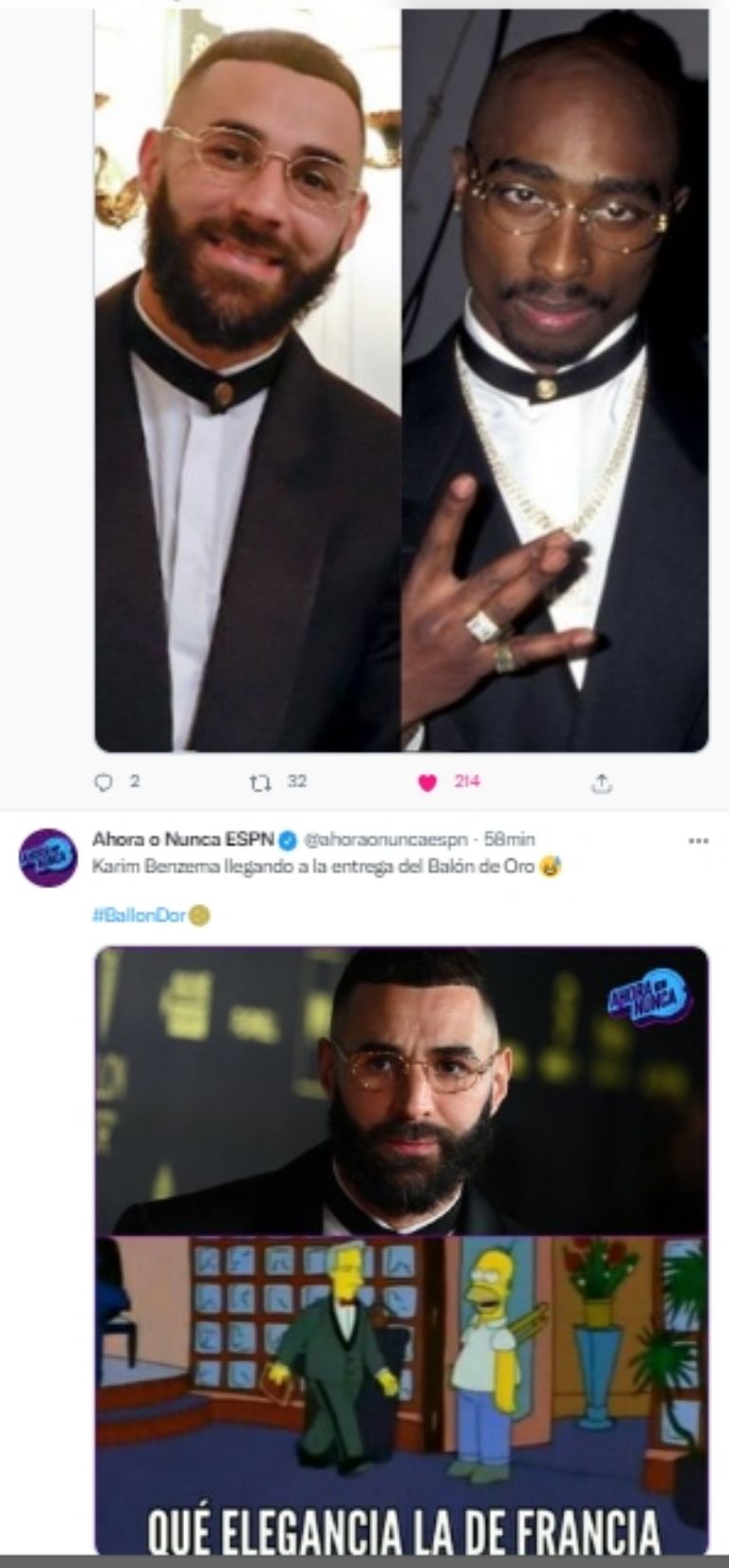This screenshot has width=729, height=1568.
Task: Reply to the tweet with 2 comments
Action: pos(104,782)
